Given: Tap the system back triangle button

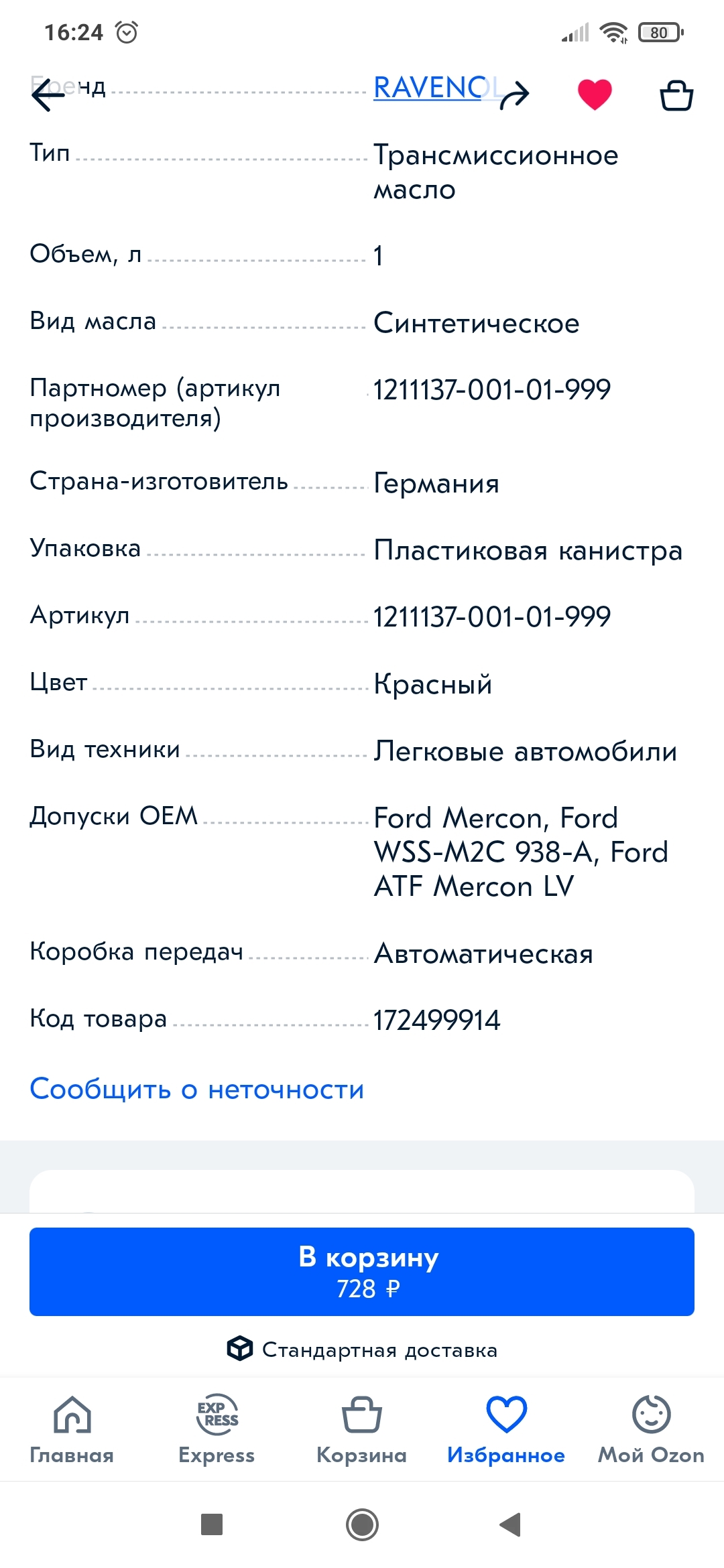Looking at the screenshot, I should click(511, 1524).
